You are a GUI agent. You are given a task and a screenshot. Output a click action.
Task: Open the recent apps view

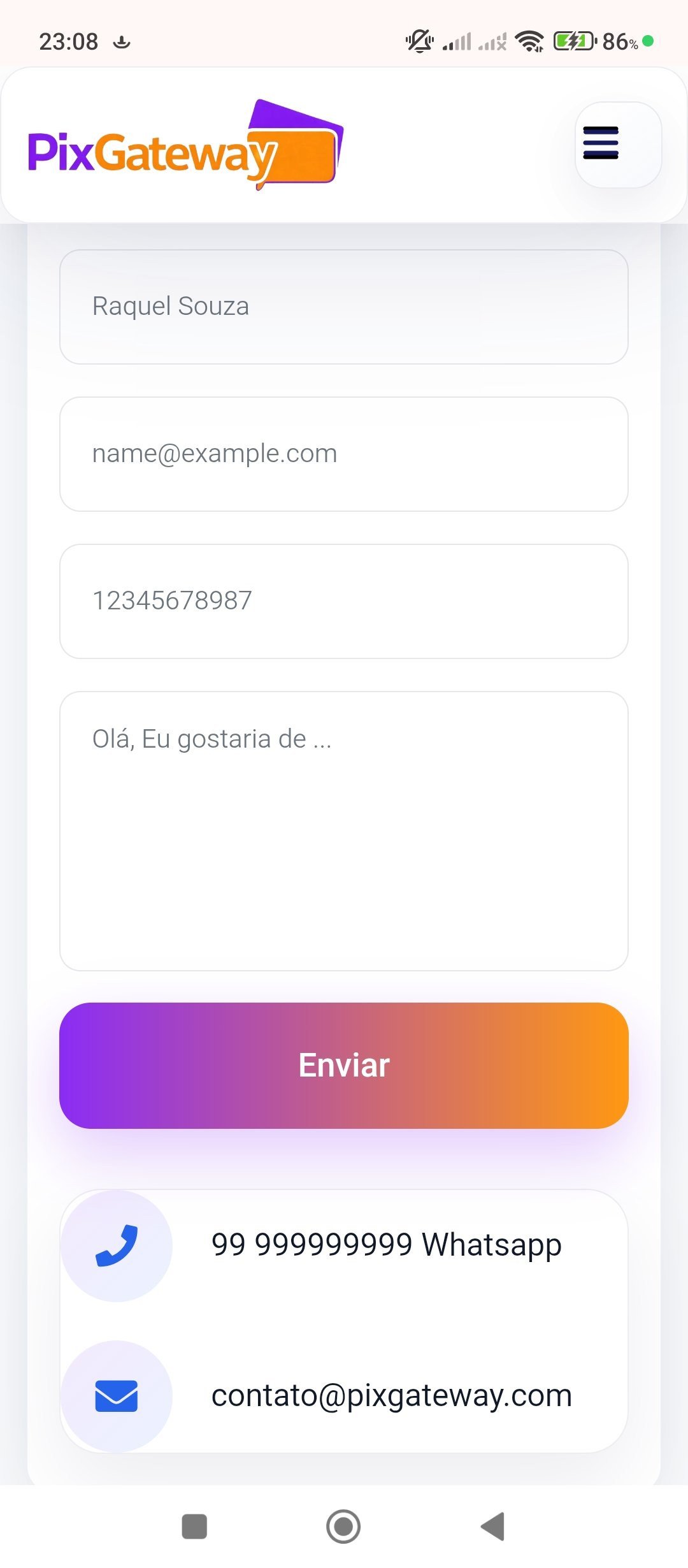pyautogui.click(x=194, y=1527)
